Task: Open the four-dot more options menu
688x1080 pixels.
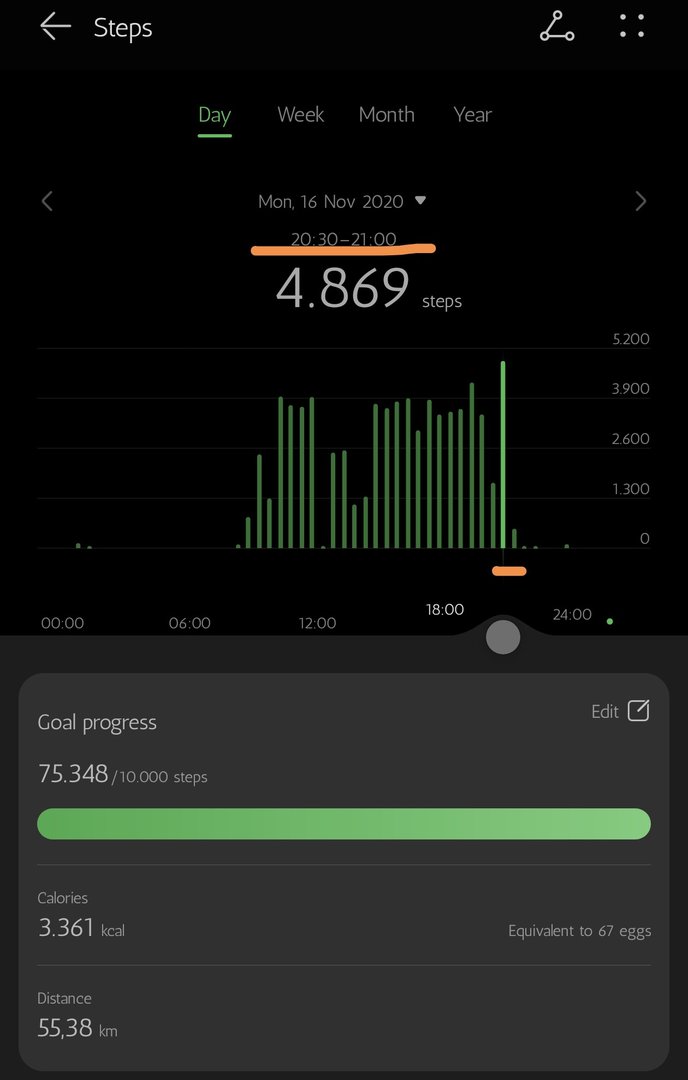Action: click(632, 27)
